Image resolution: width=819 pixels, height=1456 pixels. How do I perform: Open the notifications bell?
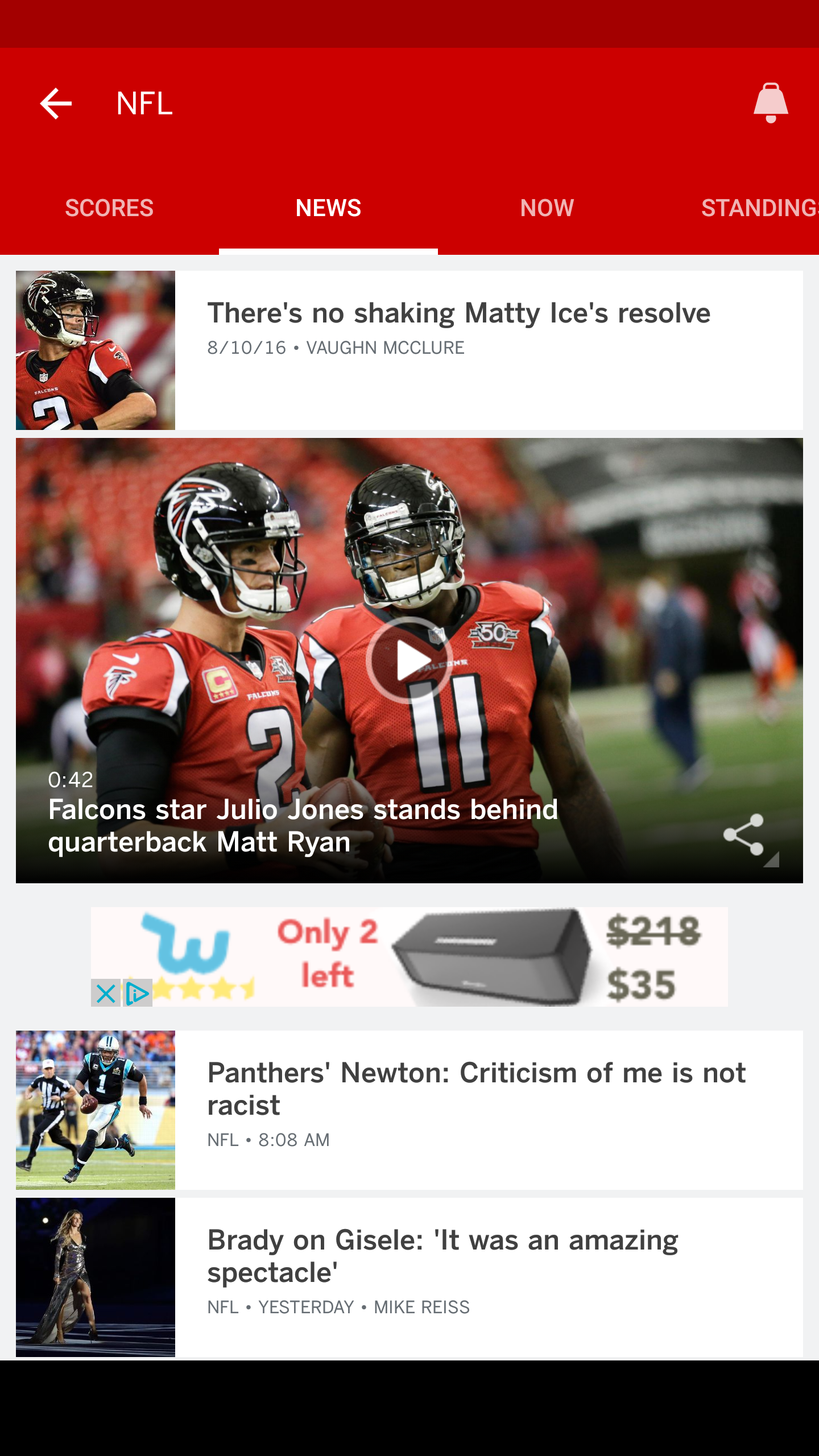click(770, 104)
